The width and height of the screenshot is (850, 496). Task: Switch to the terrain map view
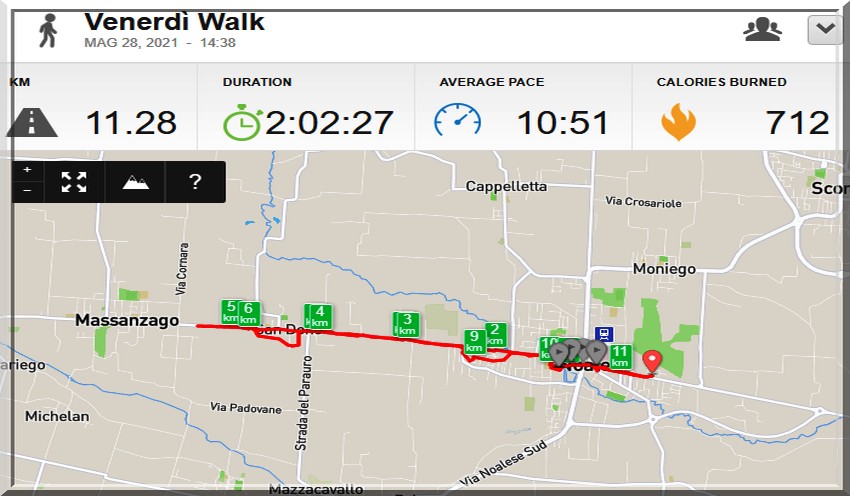[134, 181]
